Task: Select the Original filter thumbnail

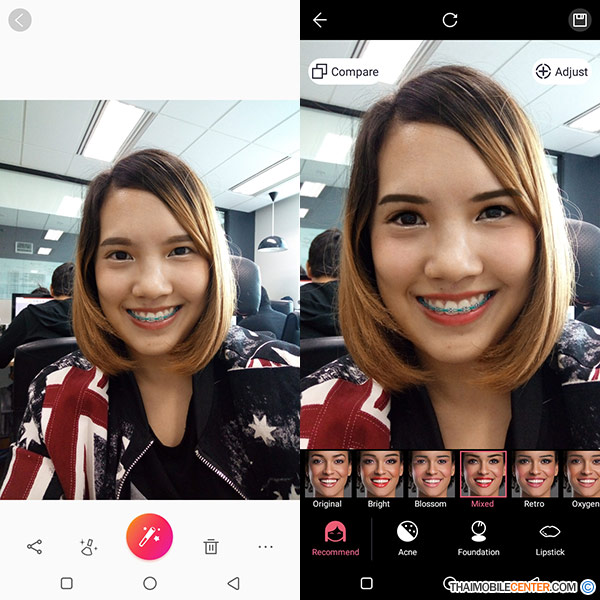Action: (328, 475)
